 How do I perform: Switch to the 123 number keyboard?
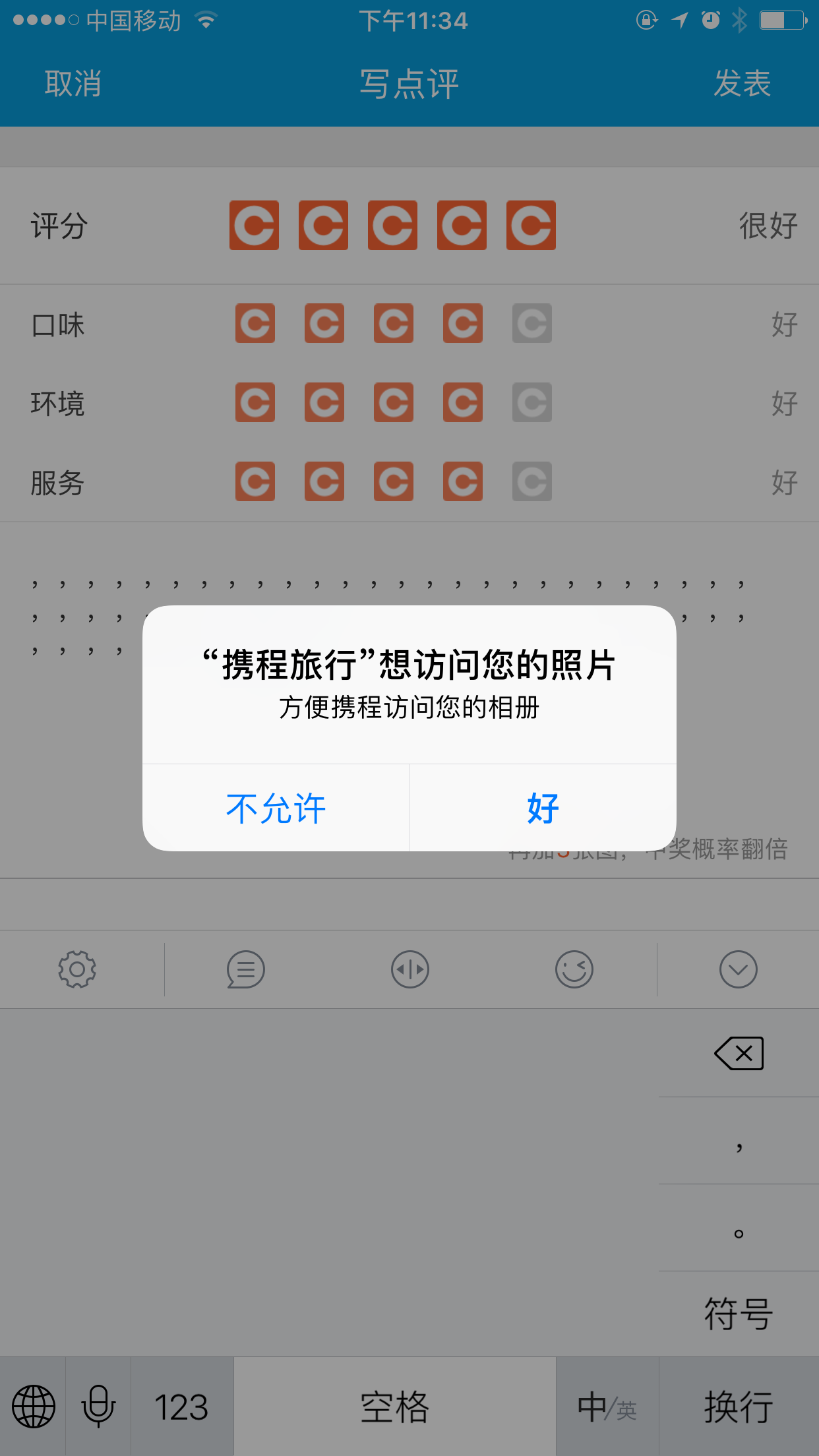pos(182,1407)
